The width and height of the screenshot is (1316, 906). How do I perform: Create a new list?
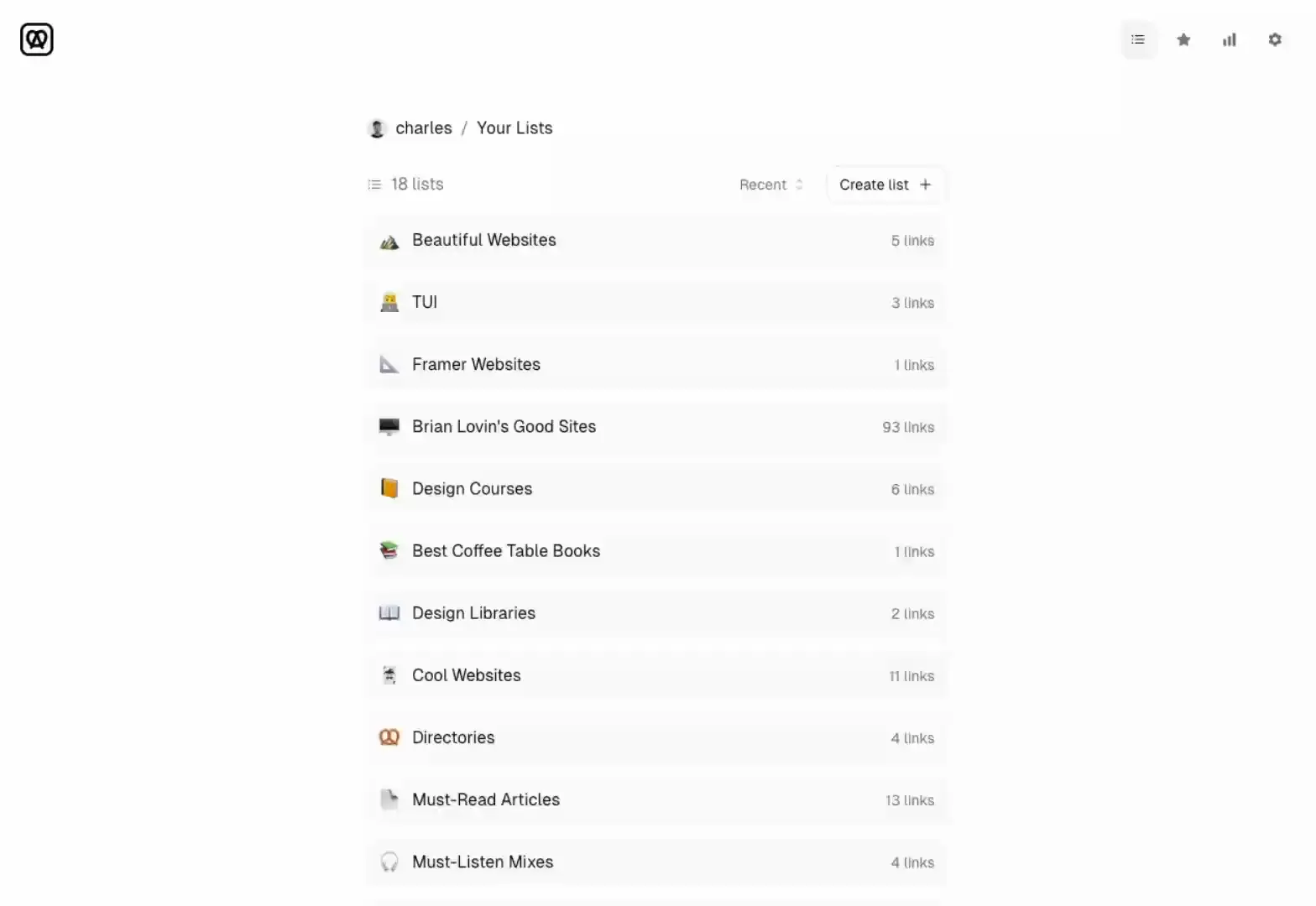[885, 185]
